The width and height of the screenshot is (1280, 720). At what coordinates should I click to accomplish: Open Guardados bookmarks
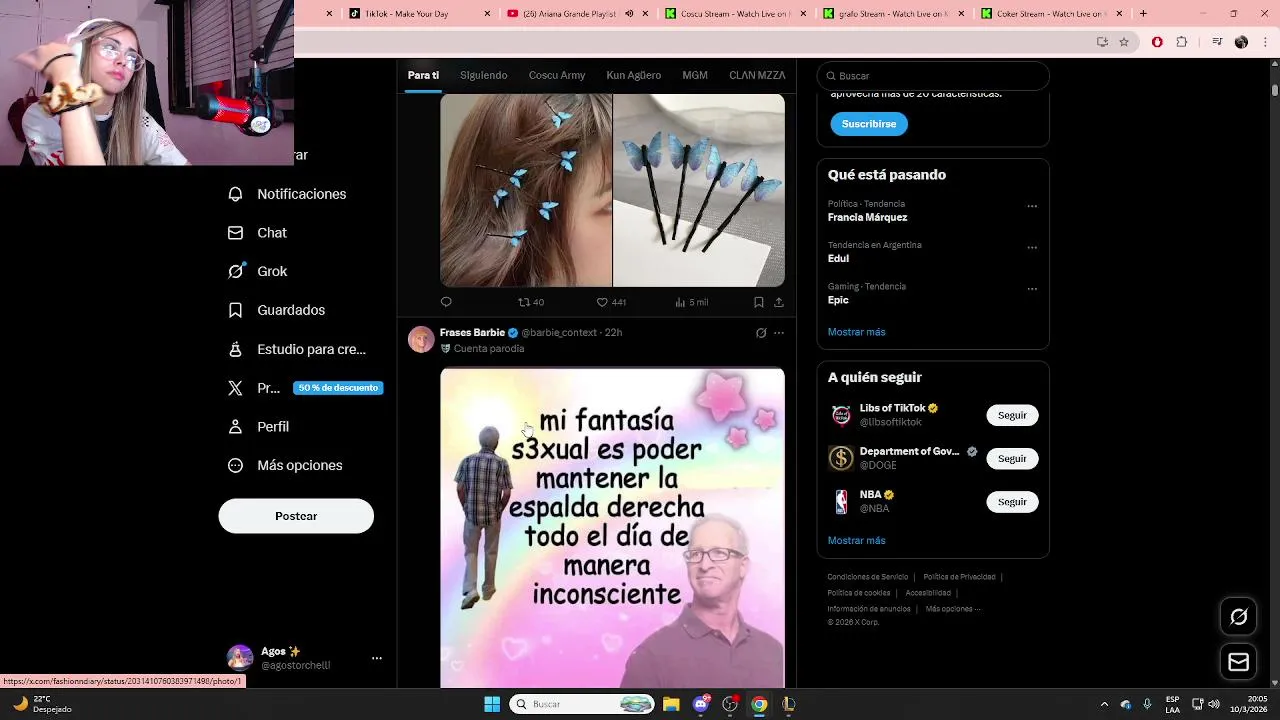click(290, 310)
